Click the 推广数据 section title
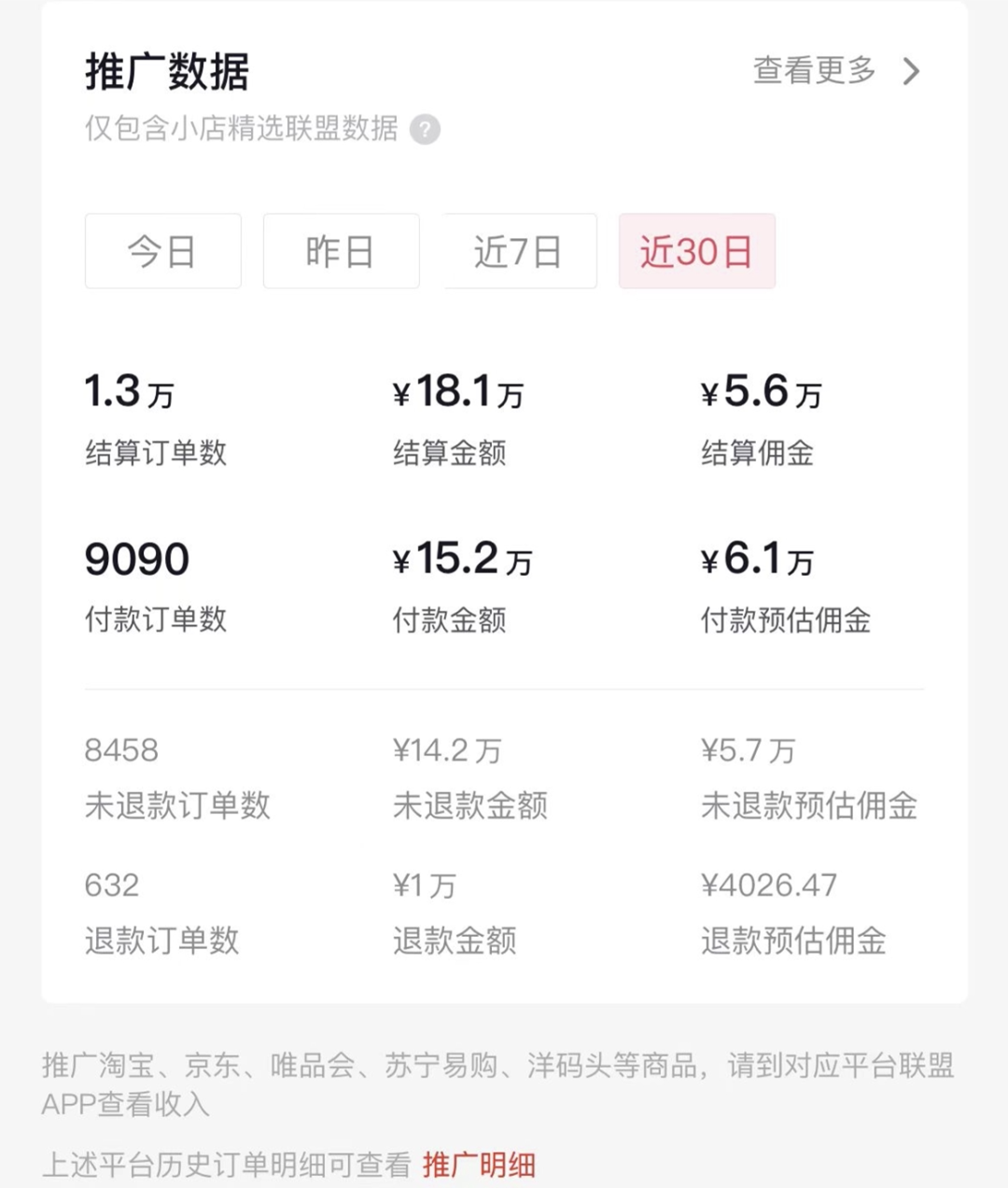 [166, 73]
